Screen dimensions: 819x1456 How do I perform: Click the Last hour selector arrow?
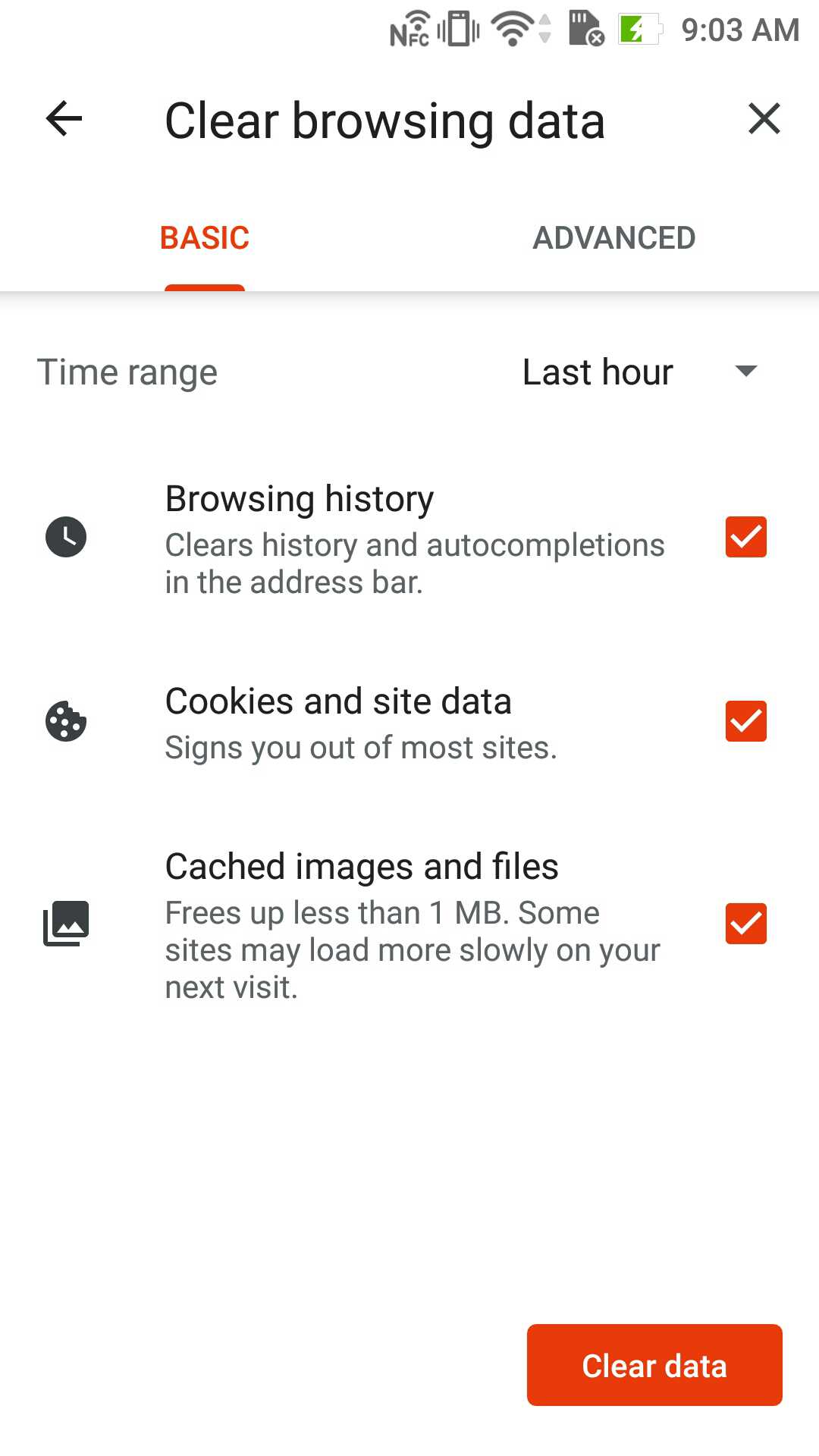746,372
